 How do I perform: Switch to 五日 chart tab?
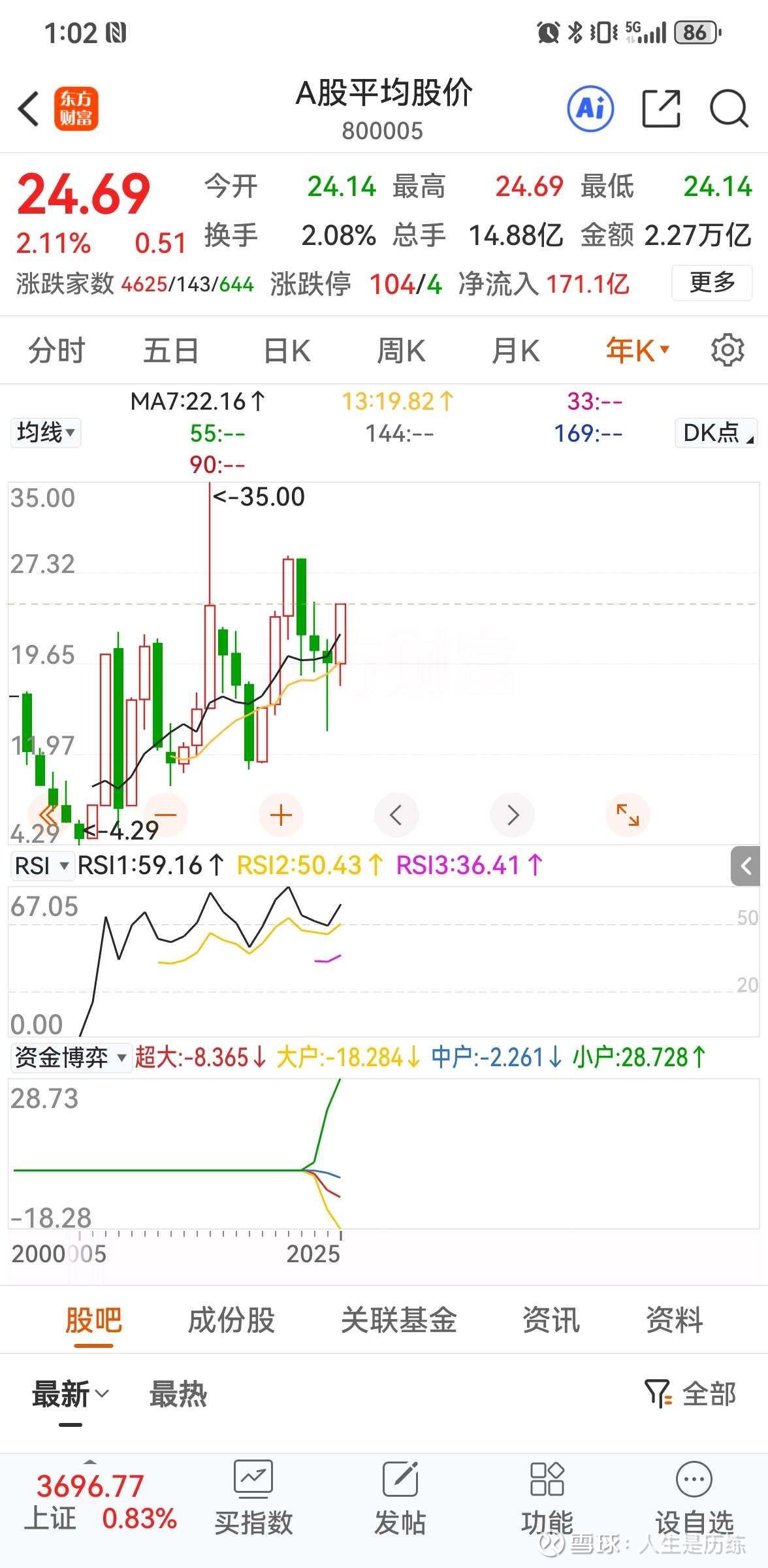171,351
